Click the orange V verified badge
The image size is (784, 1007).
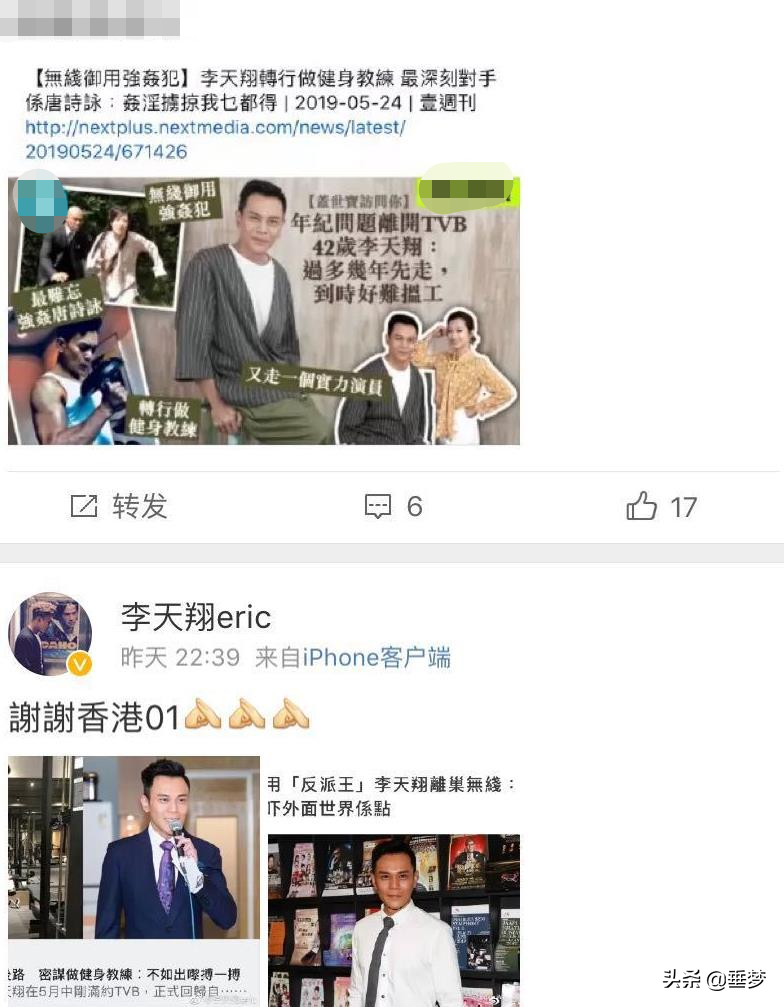pyautogui.click(x=81, y=663)
